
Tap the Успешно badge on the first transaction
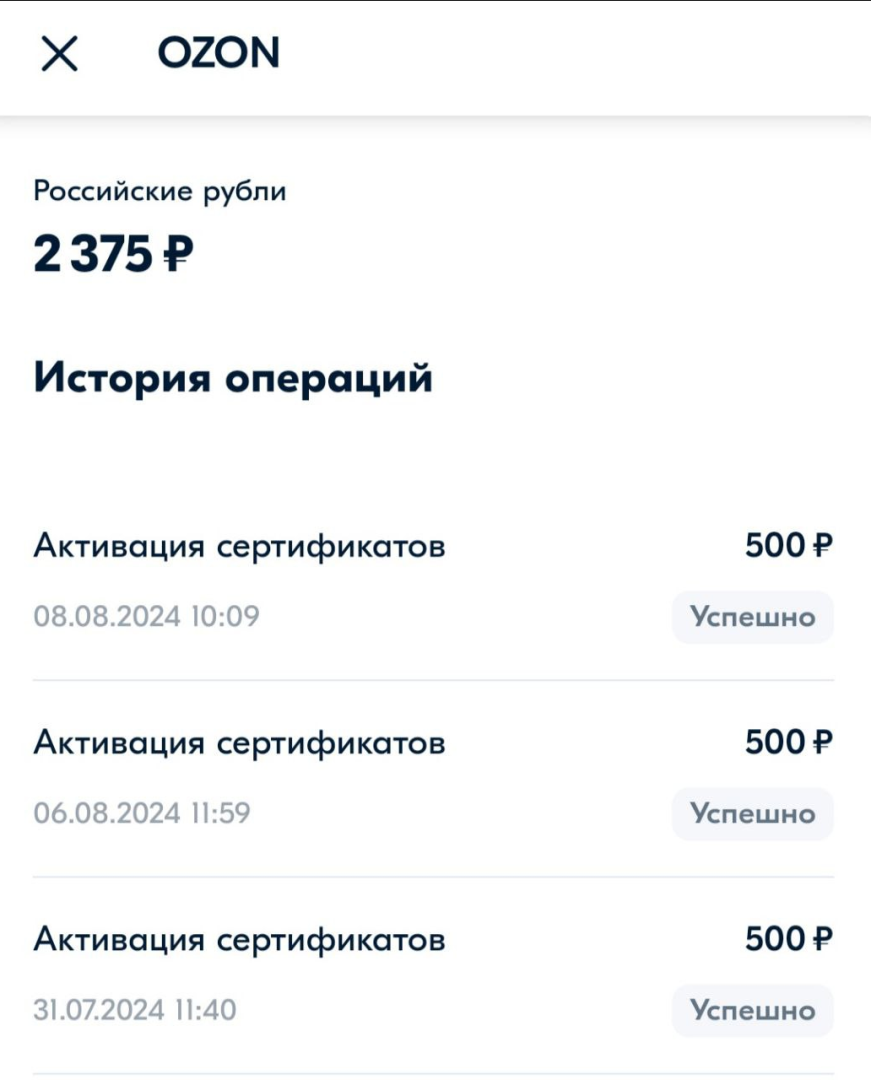coord(753,617)
